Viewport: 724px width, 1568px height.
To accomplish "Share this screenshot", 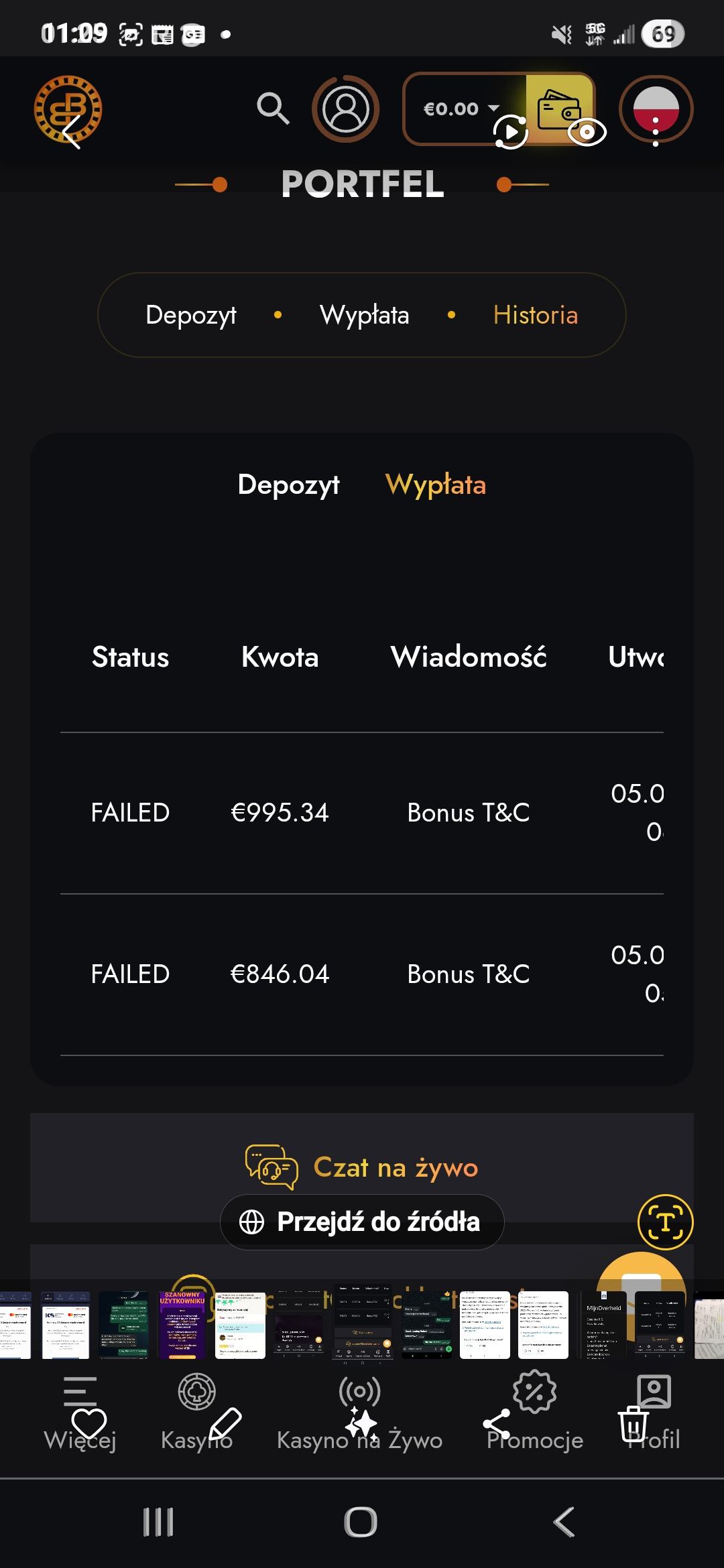I will (x=497, y=1423).
